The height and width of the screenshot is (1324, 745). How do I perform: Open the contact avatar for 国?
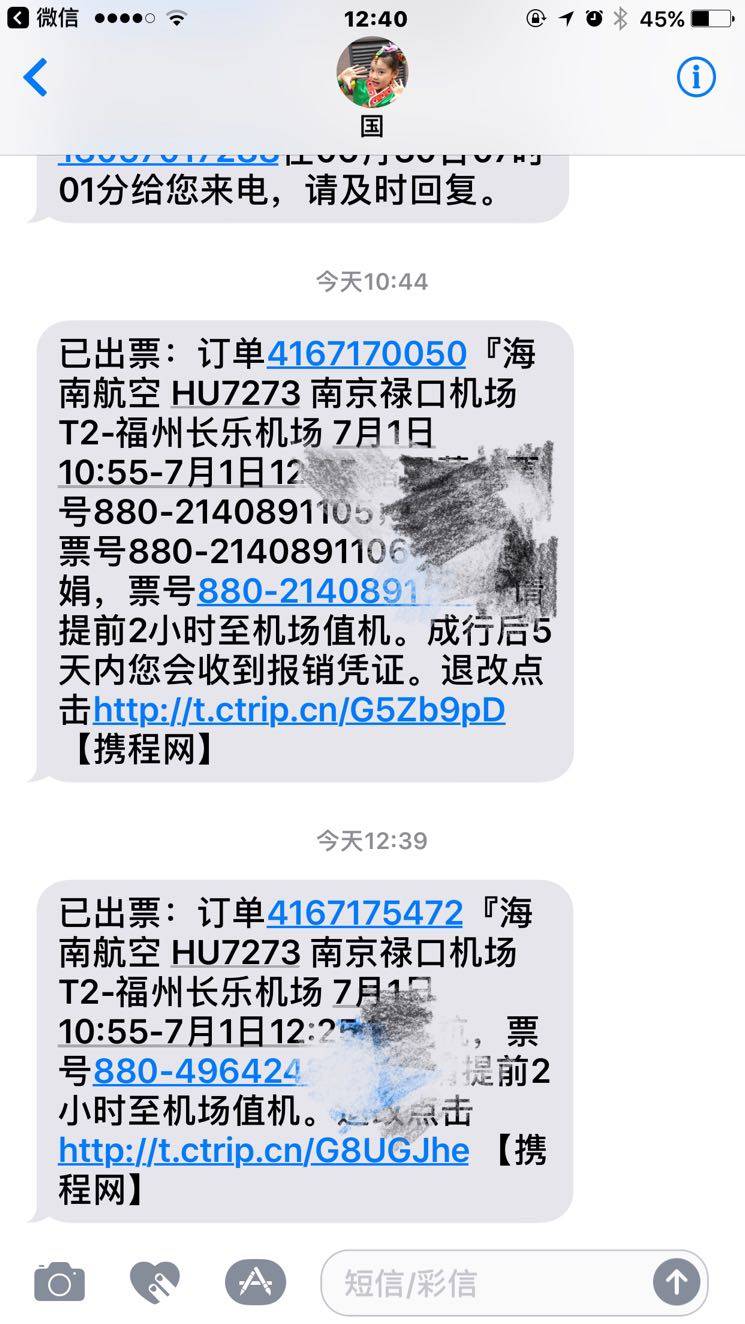point(372,74)
